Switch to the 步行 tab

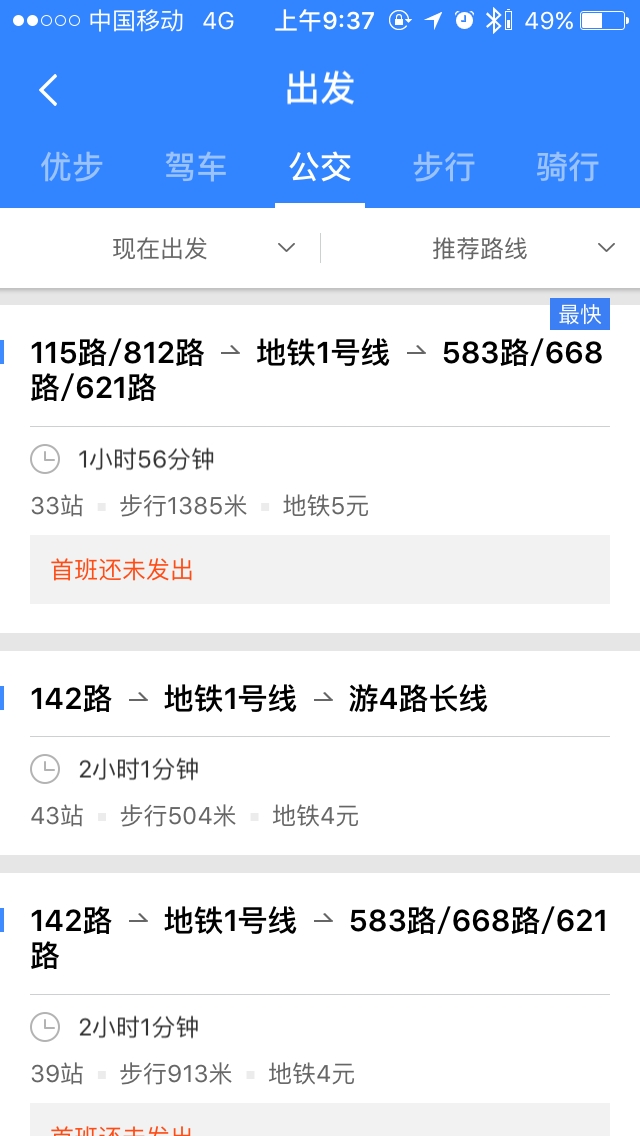click(444, 167)
